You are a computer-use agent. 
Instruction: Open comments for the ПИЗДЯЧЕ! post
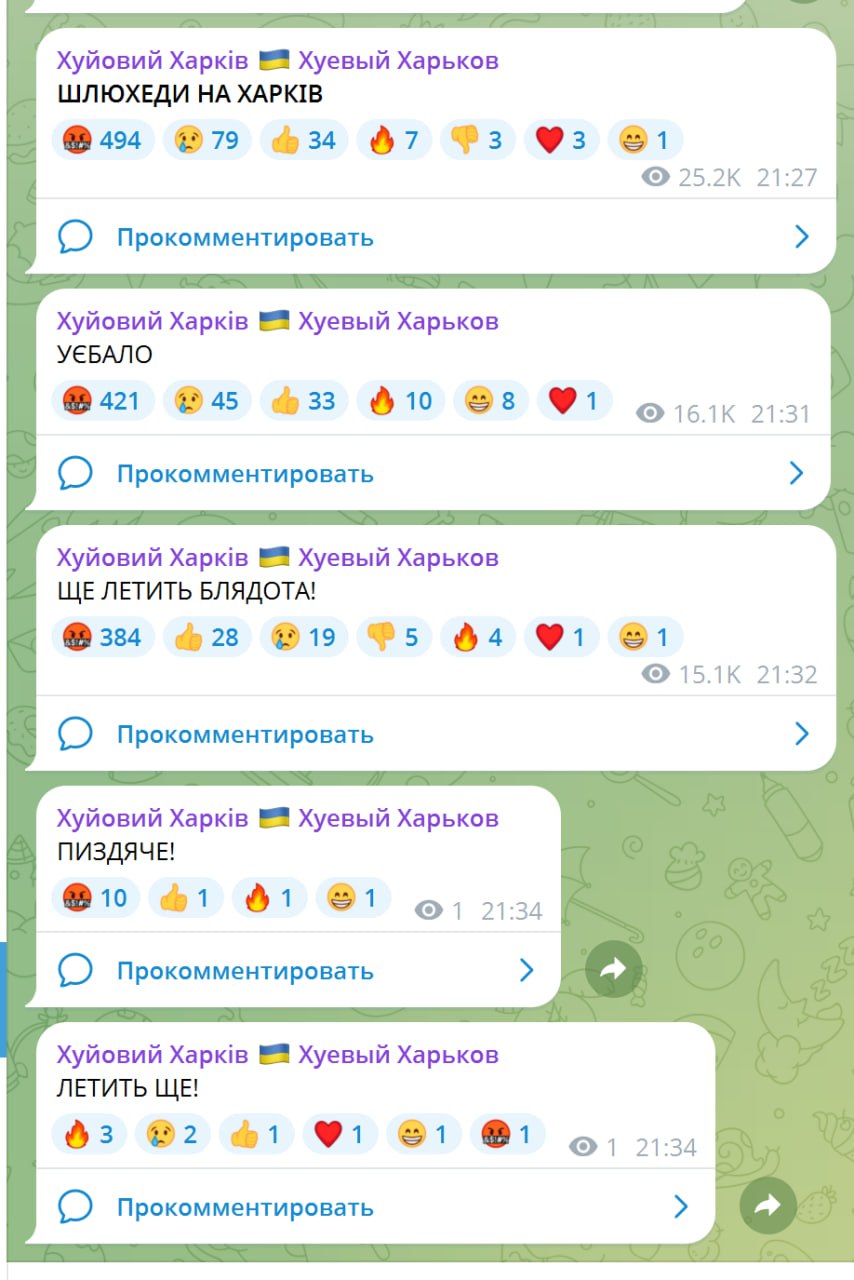[244, 970]
